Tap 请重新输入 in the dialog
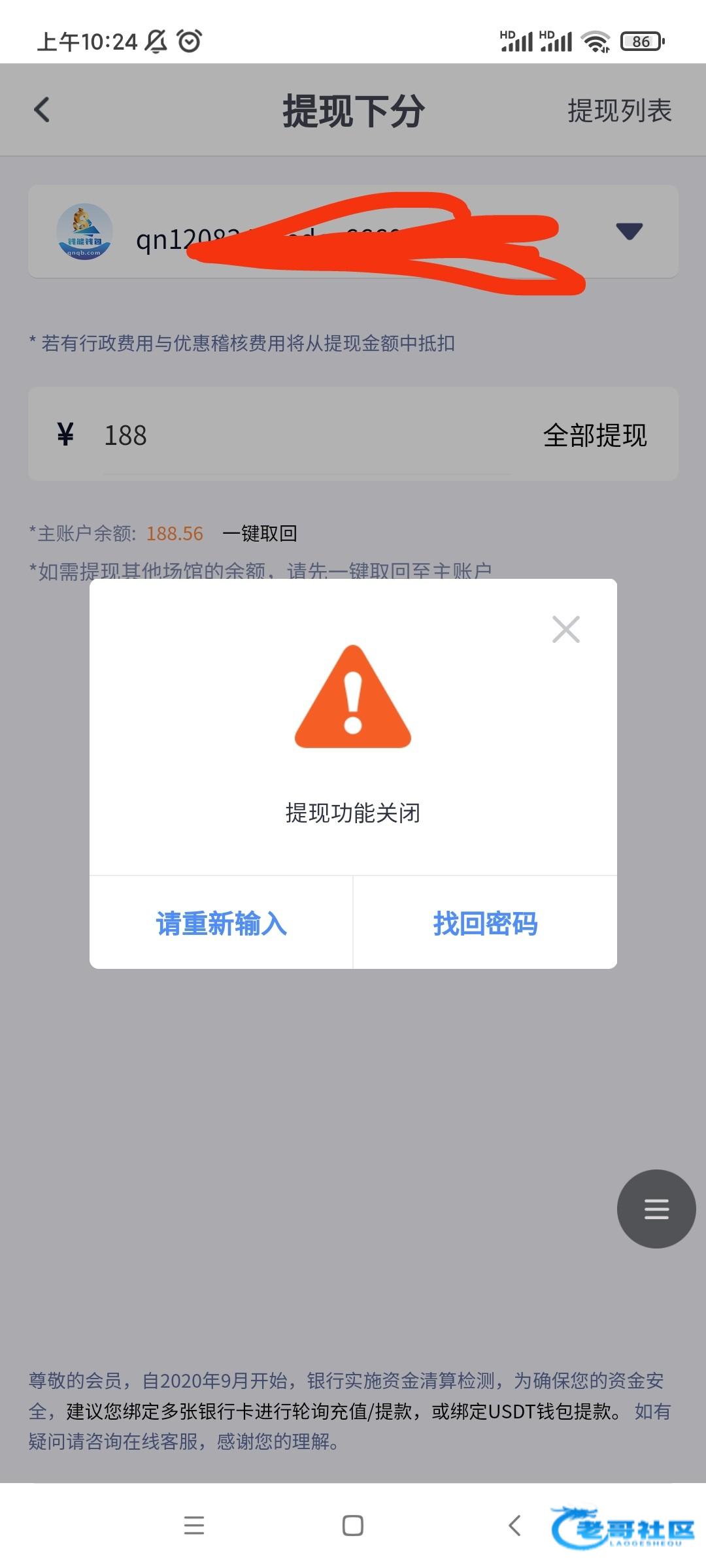Image resolution: width=706 pixels, height=1568 pixels. (221, 923)
